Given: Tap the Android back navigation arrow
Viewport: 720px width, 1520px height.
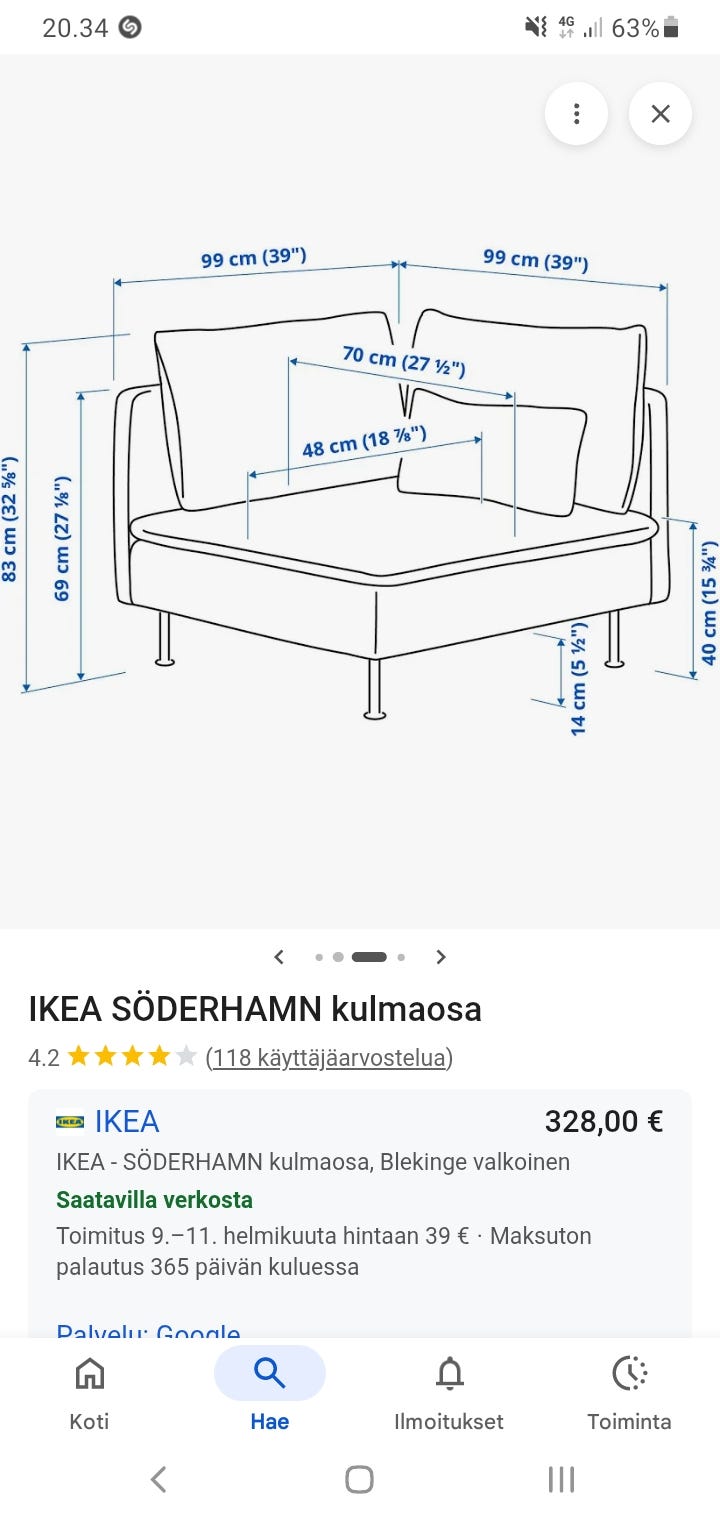Looking at the screenshot, I should [157, 1479].
